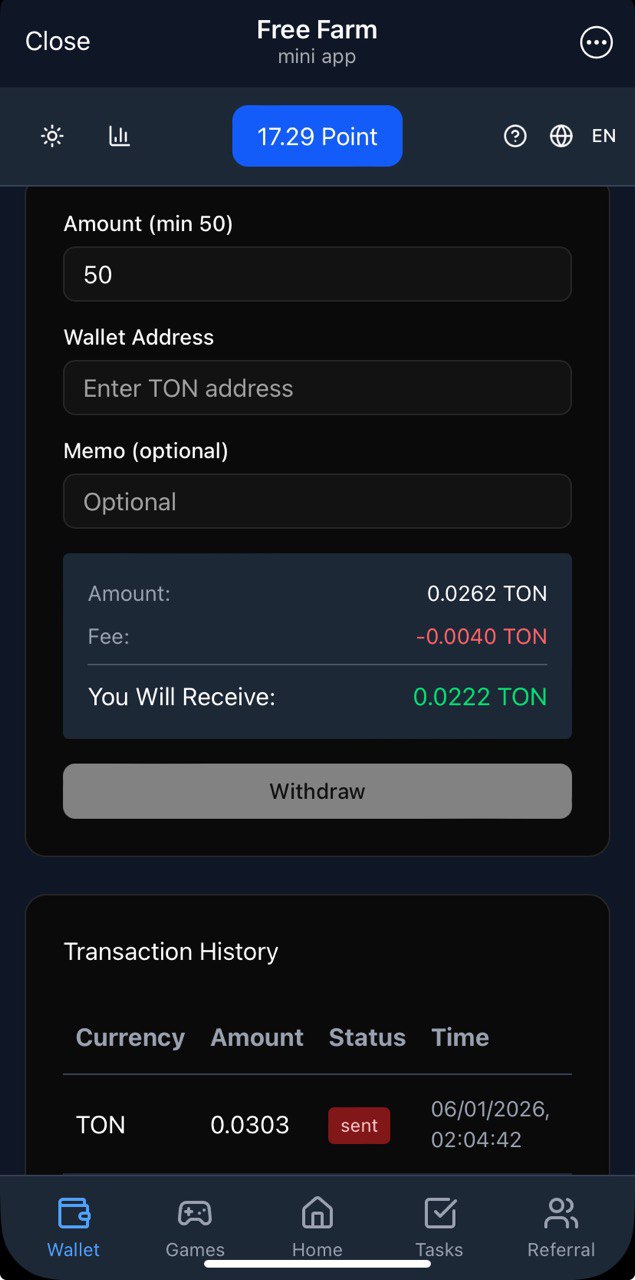Switch to the Games tab
Image resolution: width=635 pixels, height=1280 pixels.
195,1227
